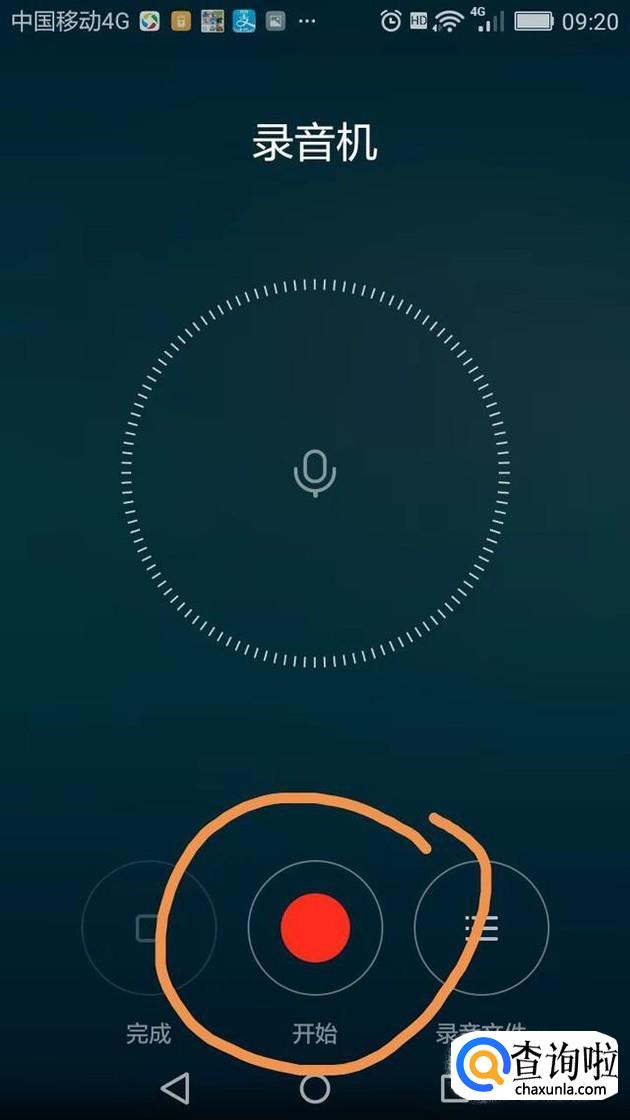Go back using the navigation bar
Image resolution: width=630 pixels, height=1120 pixels.
pos(175,1088)
